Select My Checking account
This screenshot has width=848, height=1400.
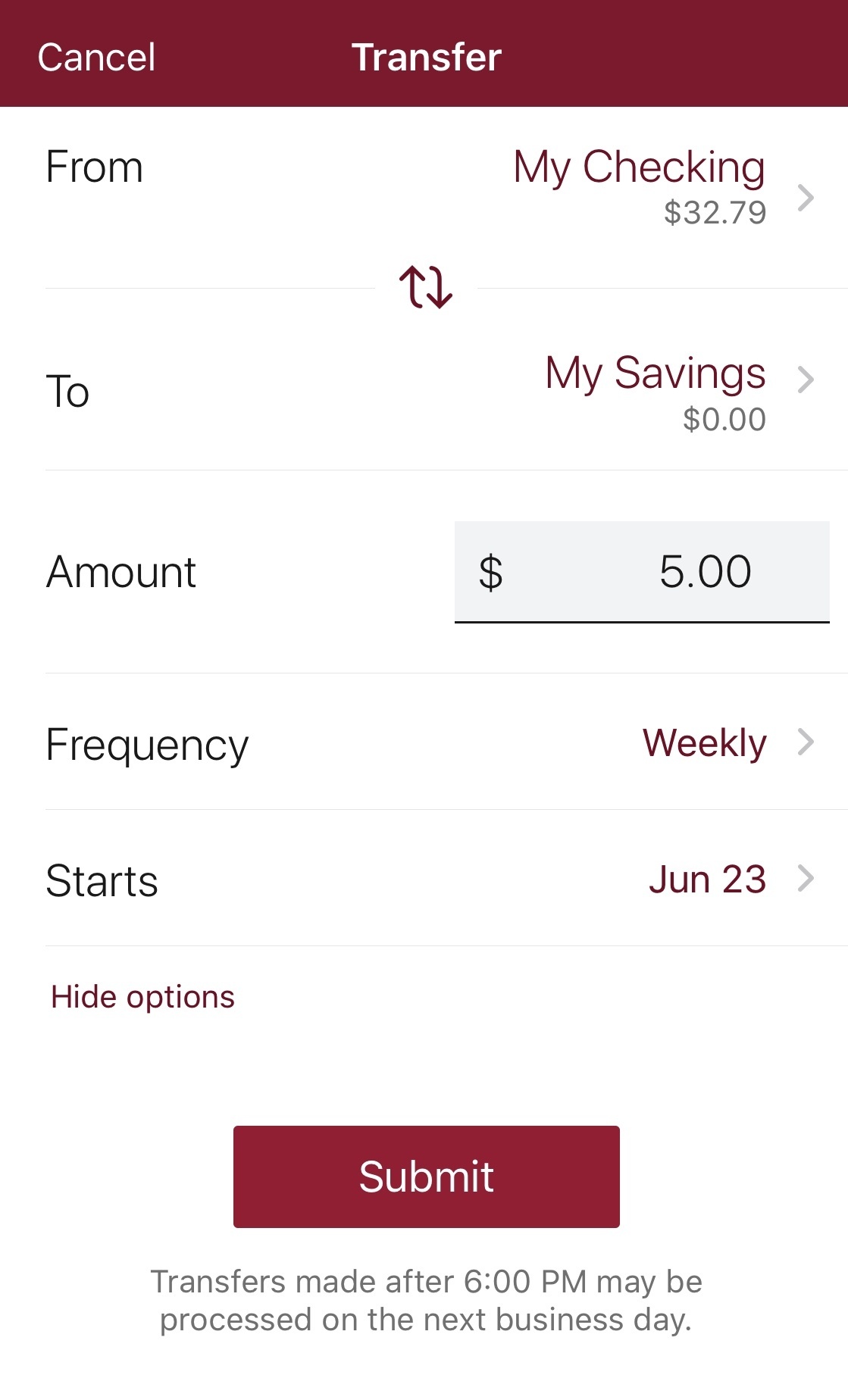point(638,167)
